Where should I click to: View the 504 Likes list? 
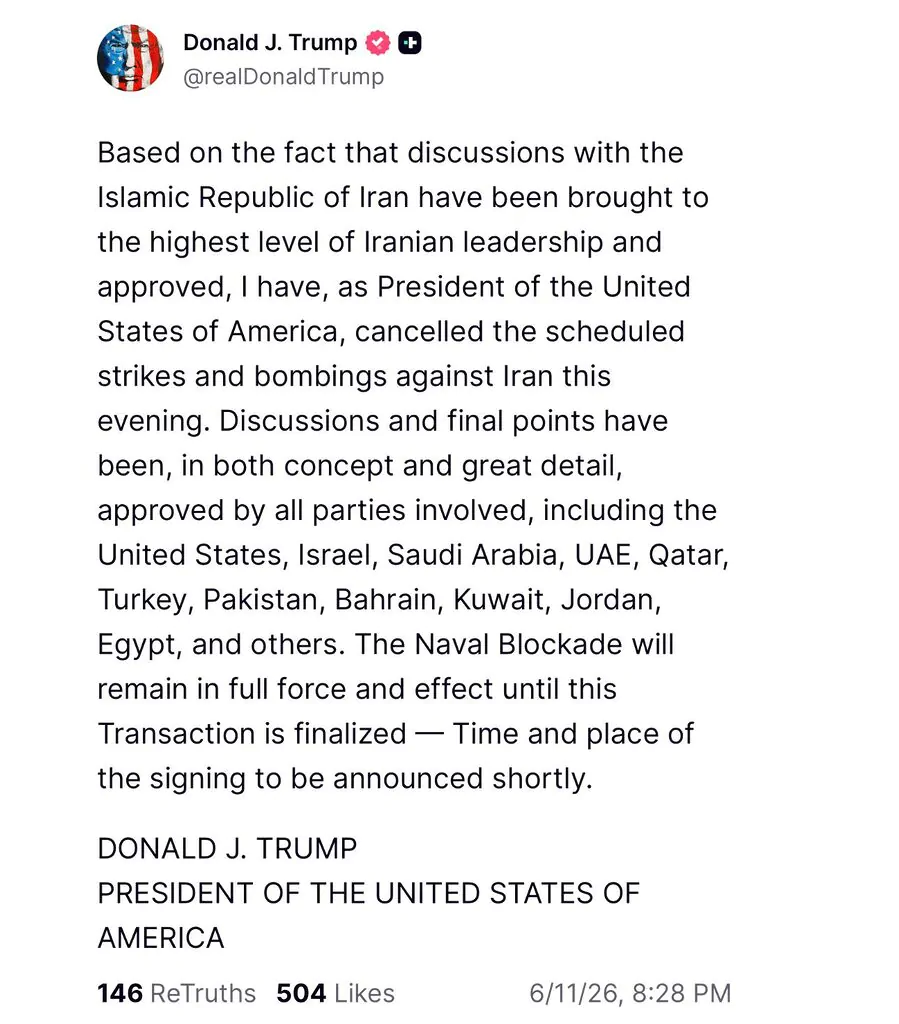(336, 993)
